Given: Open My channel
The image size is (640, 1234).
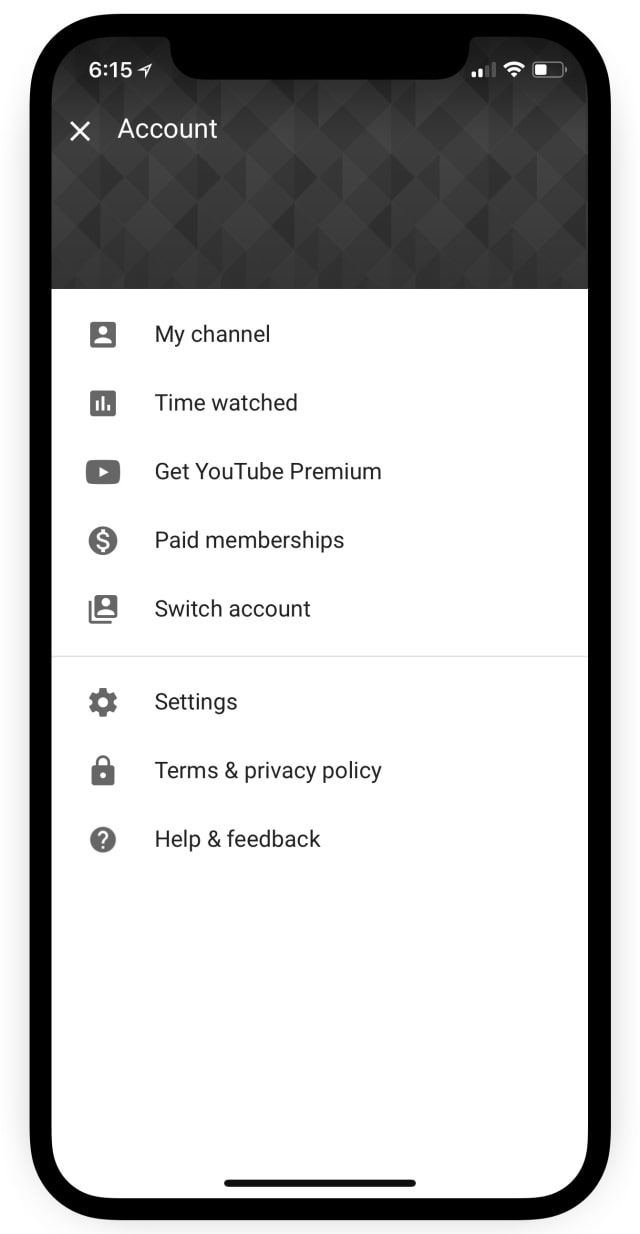Looking at the screenshot, I should coord(212,334).
